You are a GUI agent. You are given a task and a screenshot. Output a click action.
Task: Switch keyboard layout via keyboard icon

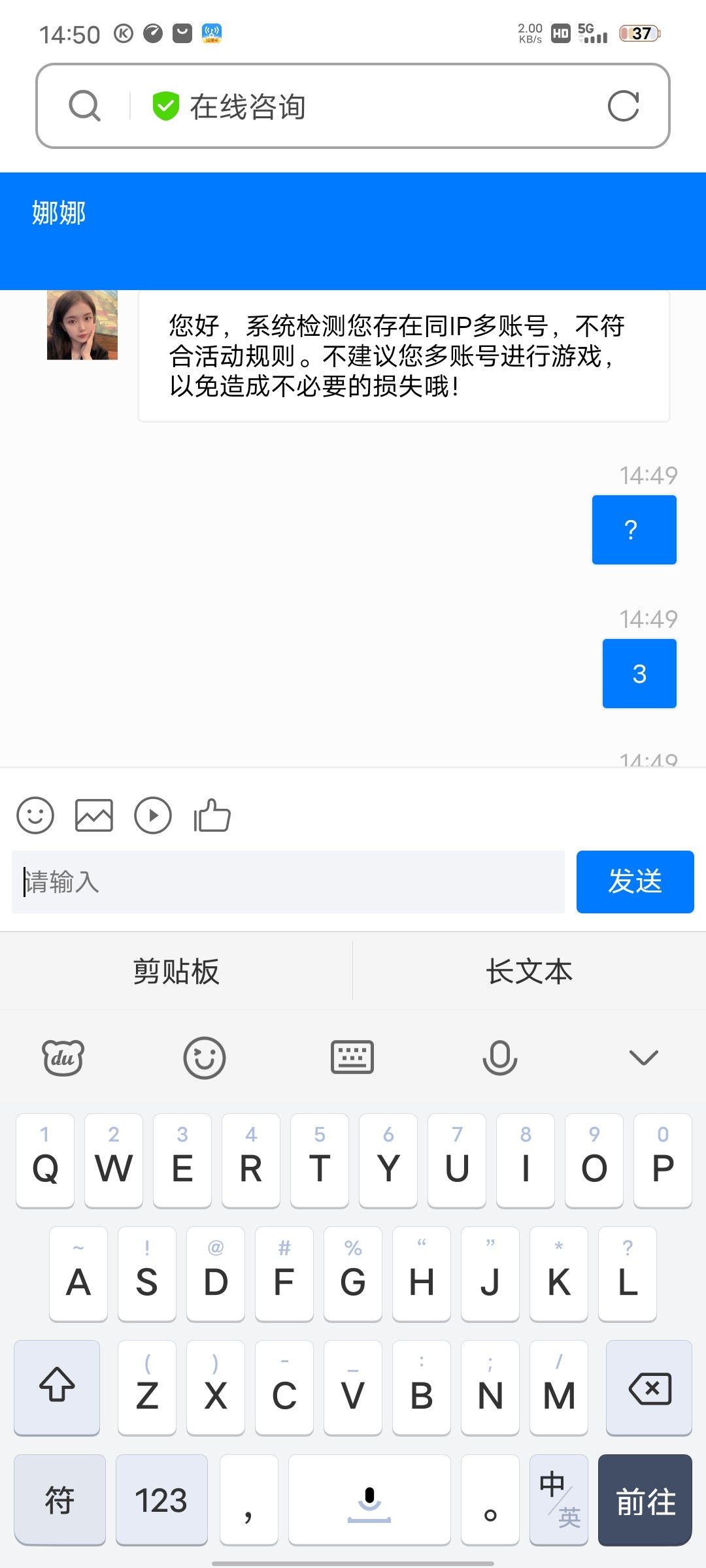click(x=352, y=1057)
